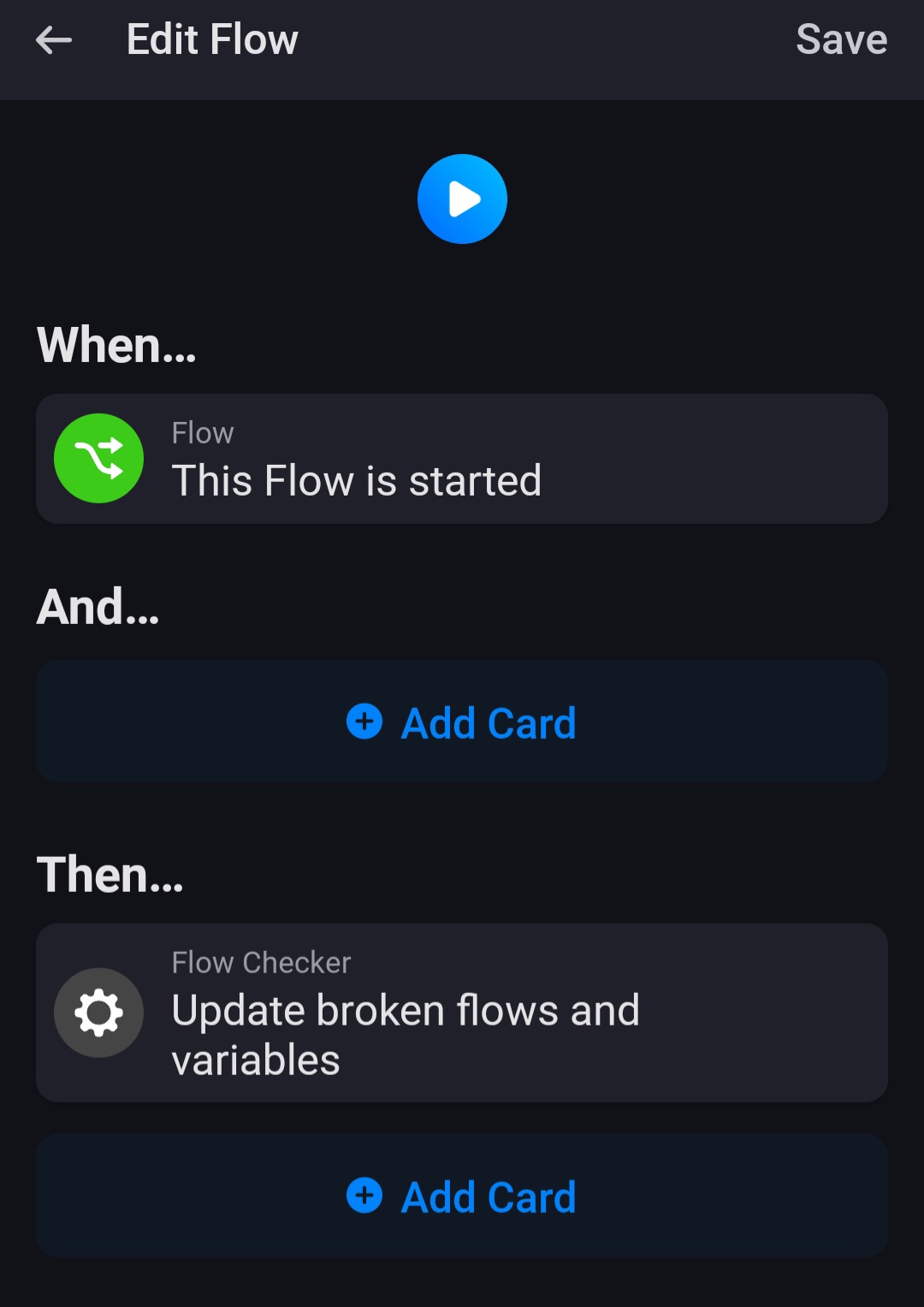Add a card under Then...
The height and width of the screenshot is (1307, 924).
click(x=462, y=1196)
